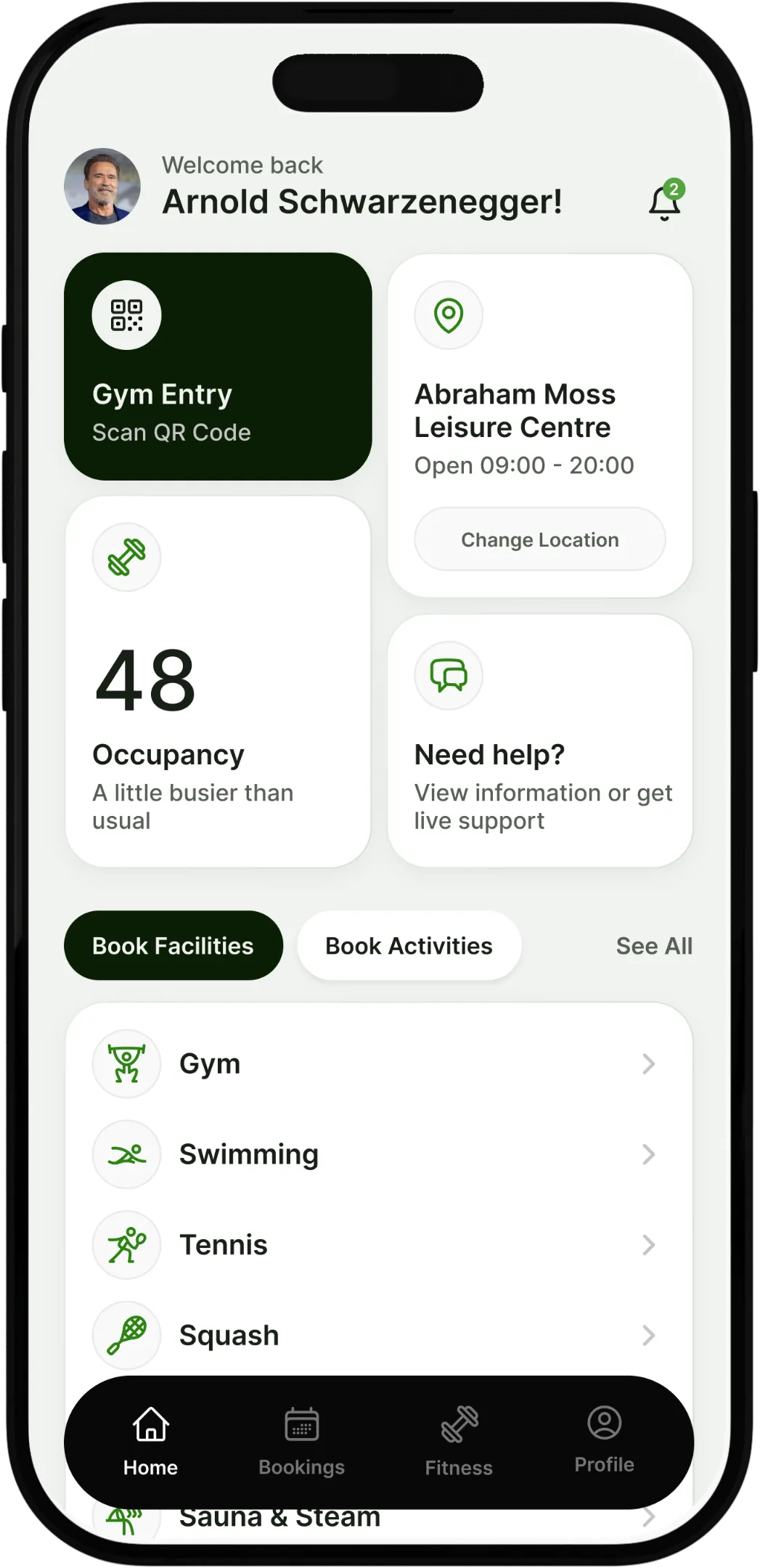760x1568 pixels.
Task: Open the Need help? support card
Action: tap(539, 740)
